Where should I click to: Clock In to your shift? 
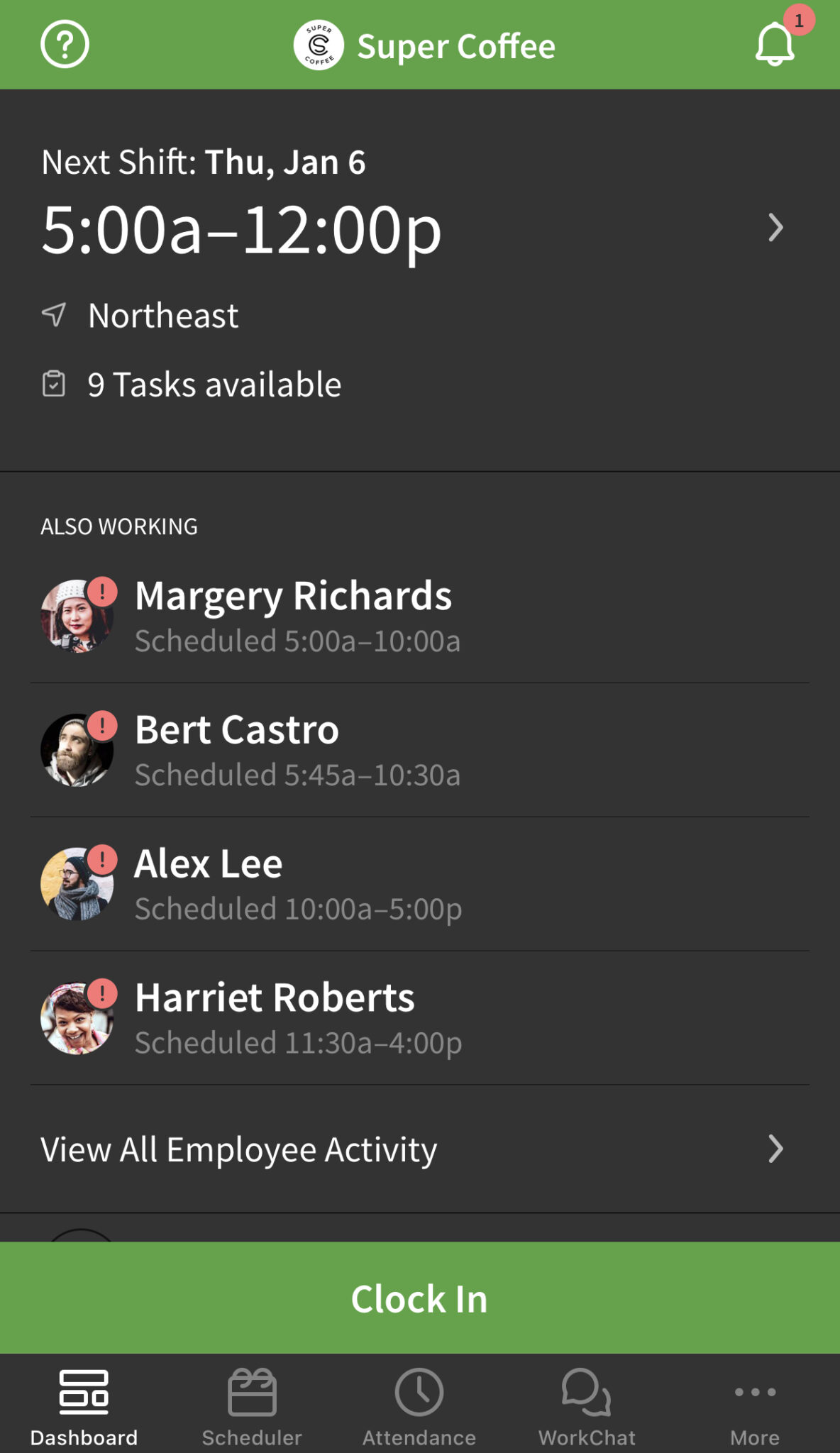click(420, 1298)
